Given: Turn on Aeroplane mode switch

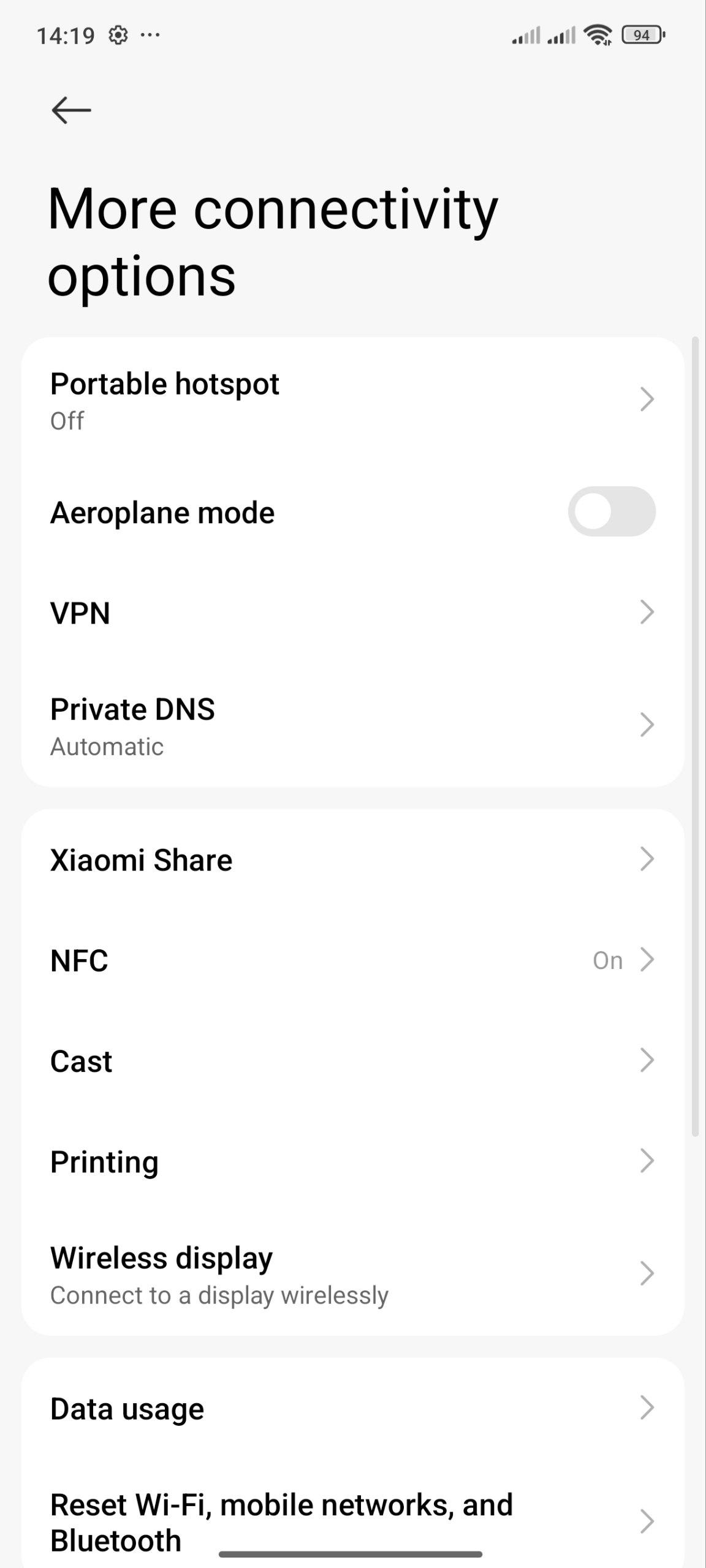Looking at the screenshot, I should (x=612, y=511).
